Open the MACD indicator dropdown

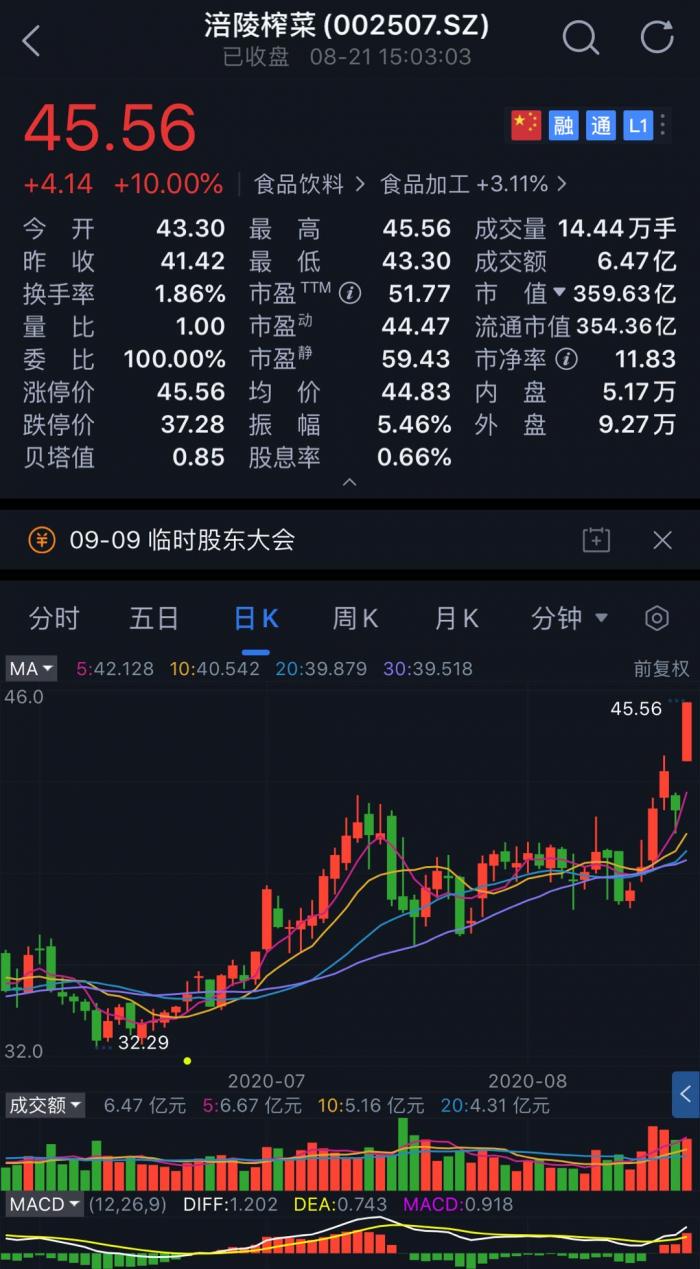point(45,1204)
